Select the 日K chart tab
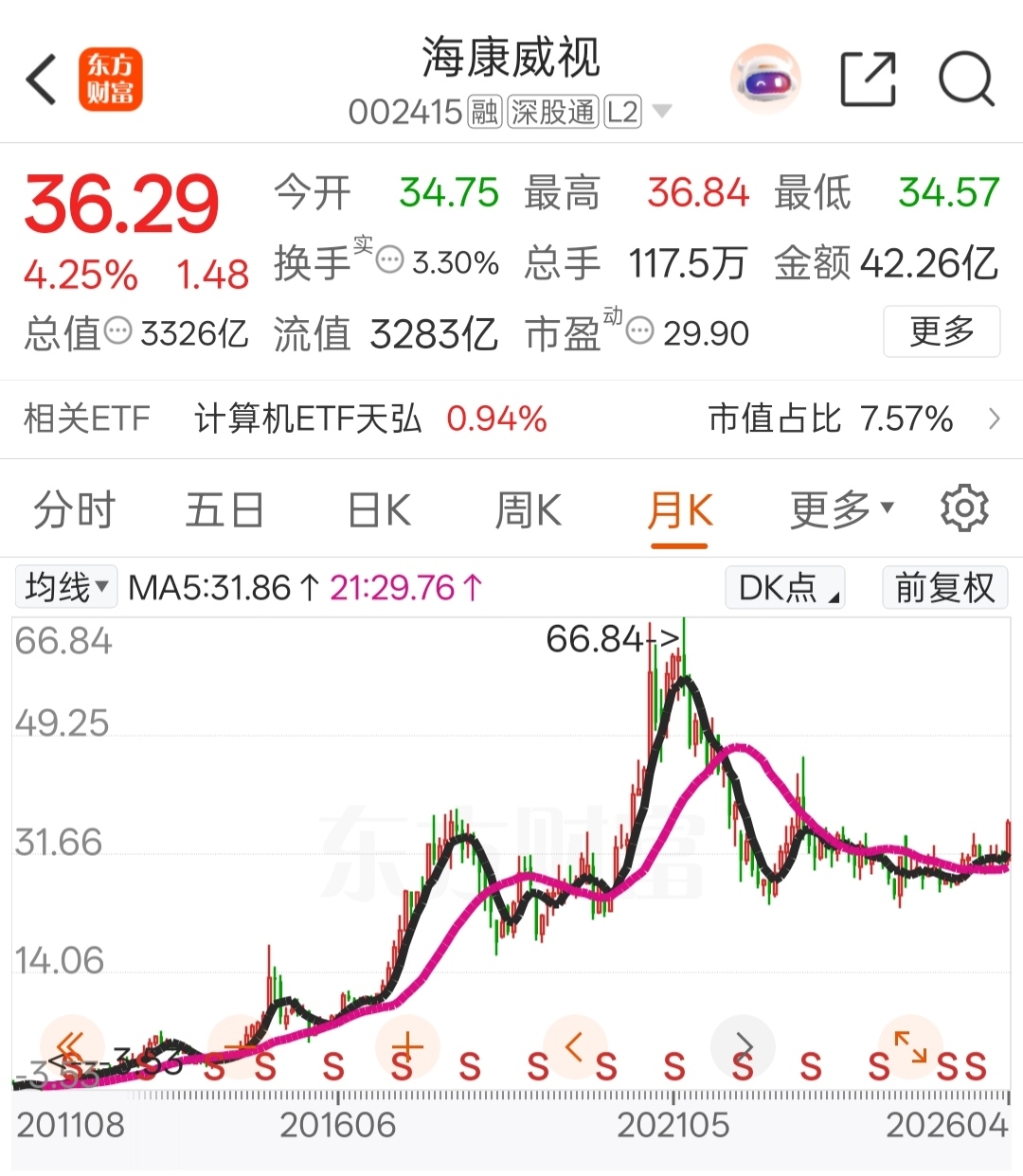Viewport: 1023px width, 1176px height. coord(379,510)
